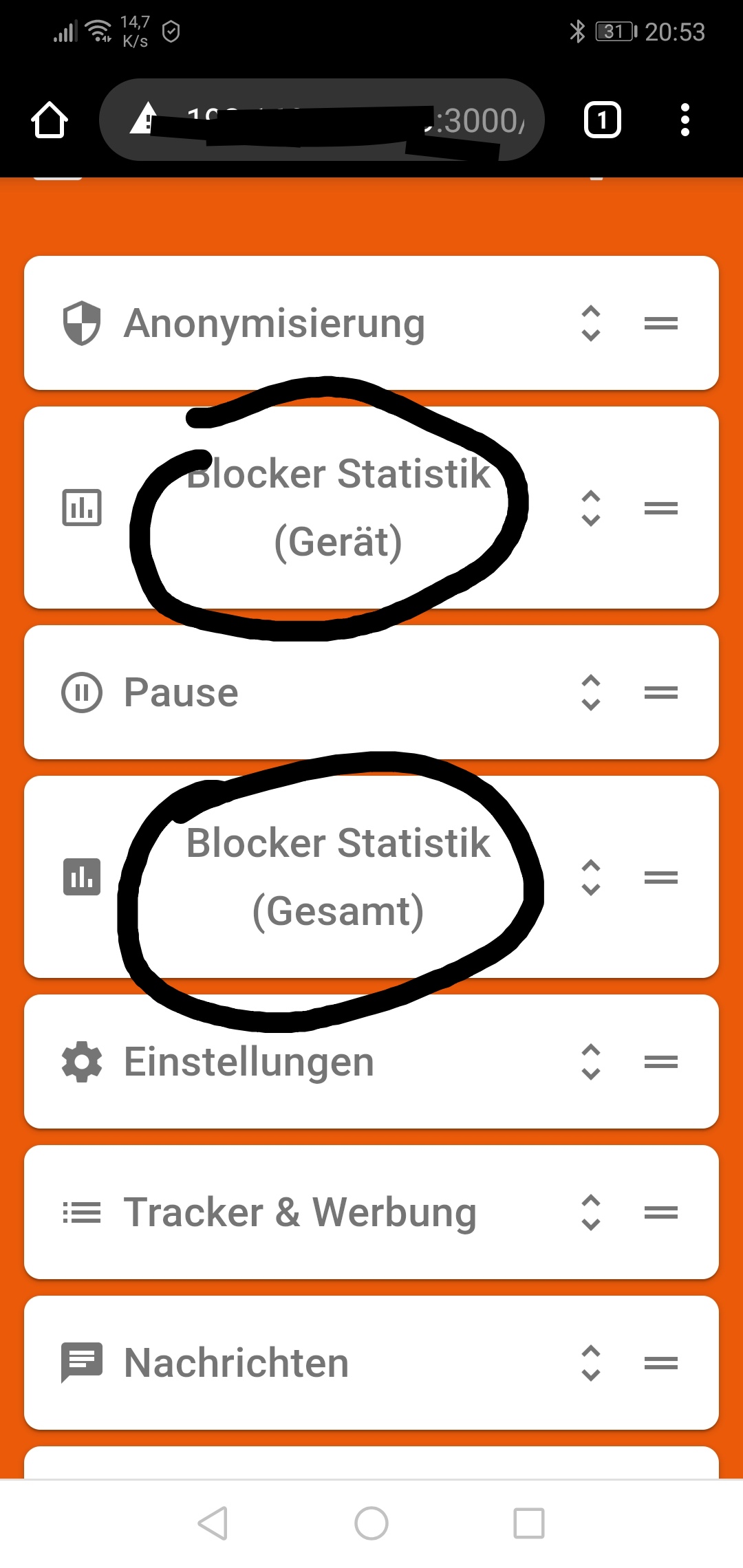743x1568 pixels.
Task: Expand Tracker & Werbung with its chevrons
Action: 591,1212
